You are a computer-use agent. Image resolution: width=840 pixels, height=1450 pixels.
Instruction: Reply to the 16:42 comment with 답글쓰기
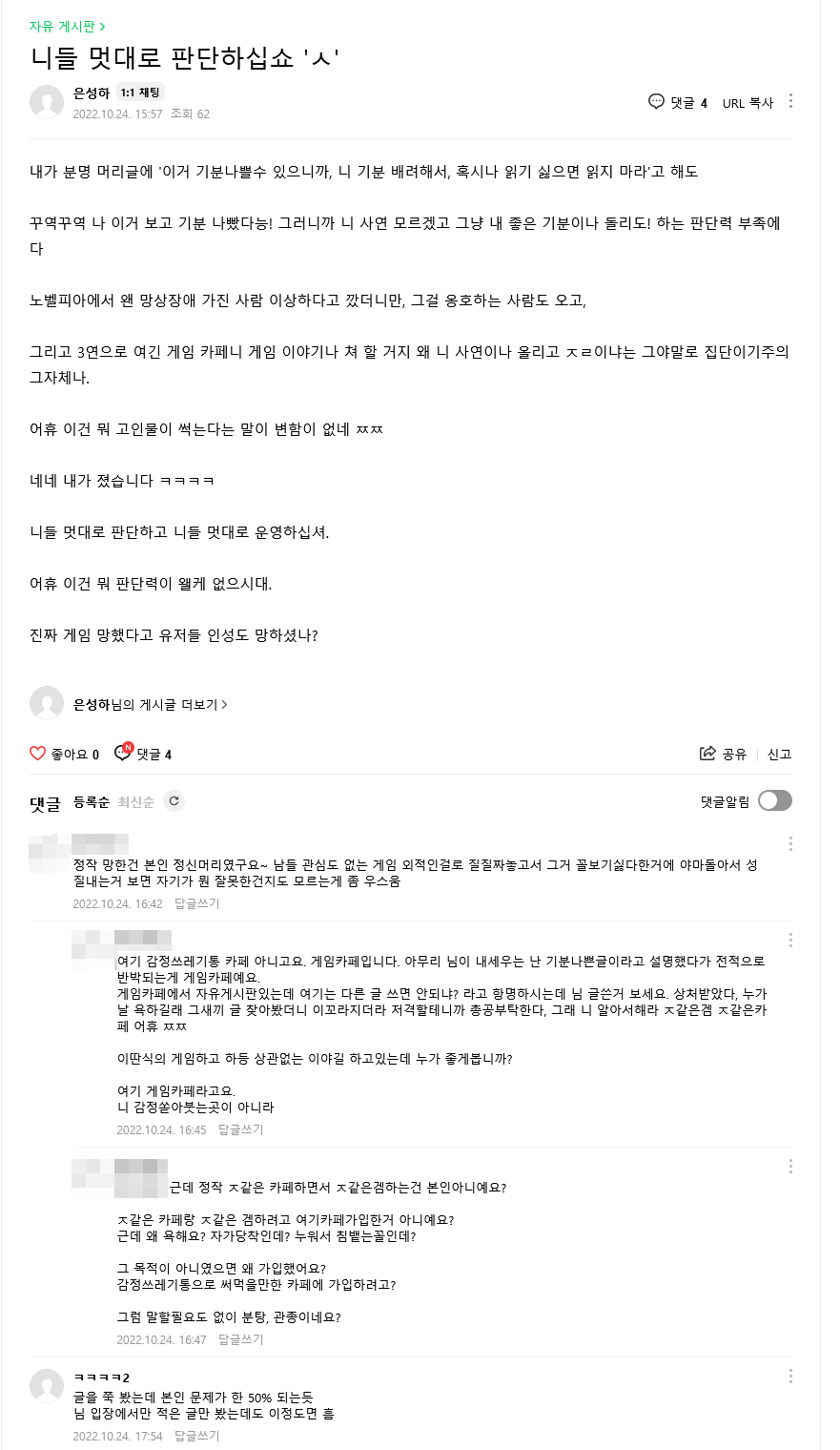[196, 903]
